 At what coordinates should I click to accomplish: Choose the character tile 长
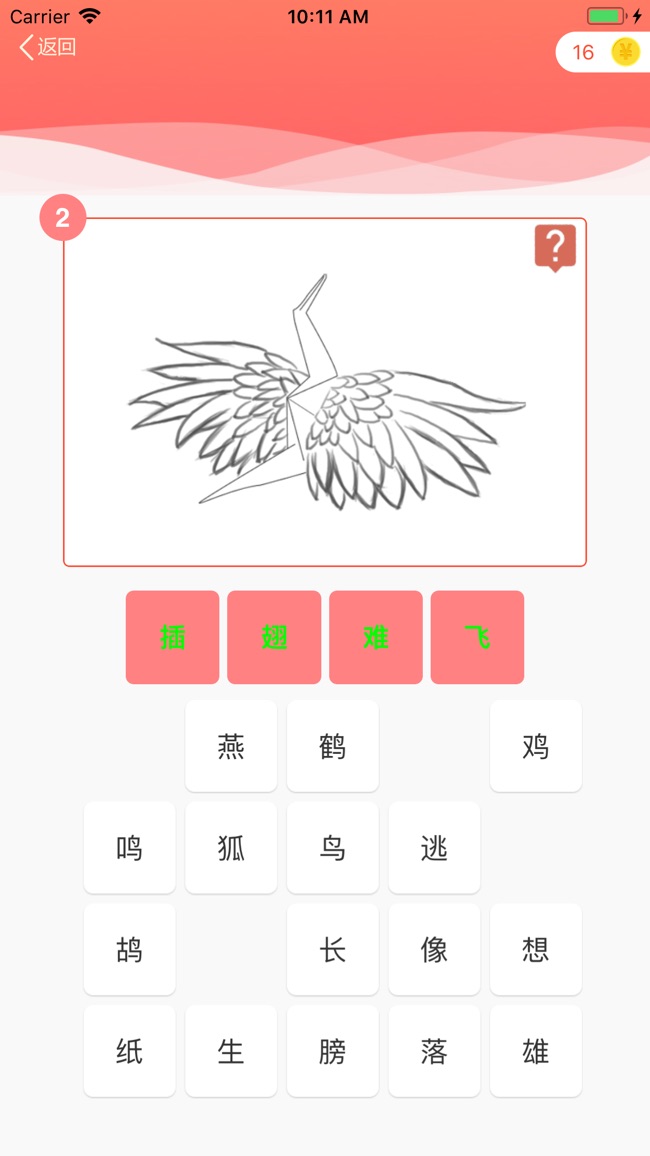pyautogui.click(x=333, y=950)
